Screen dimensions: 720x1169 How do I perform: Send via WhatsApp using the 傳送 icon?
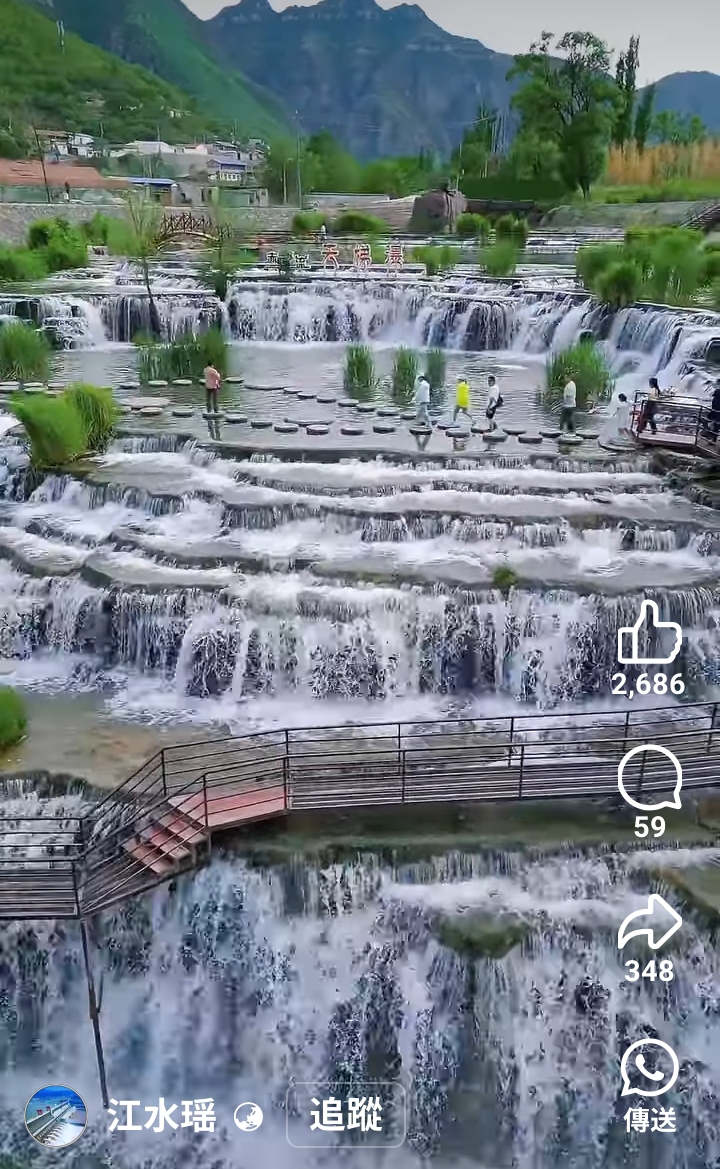point(649,1068)
